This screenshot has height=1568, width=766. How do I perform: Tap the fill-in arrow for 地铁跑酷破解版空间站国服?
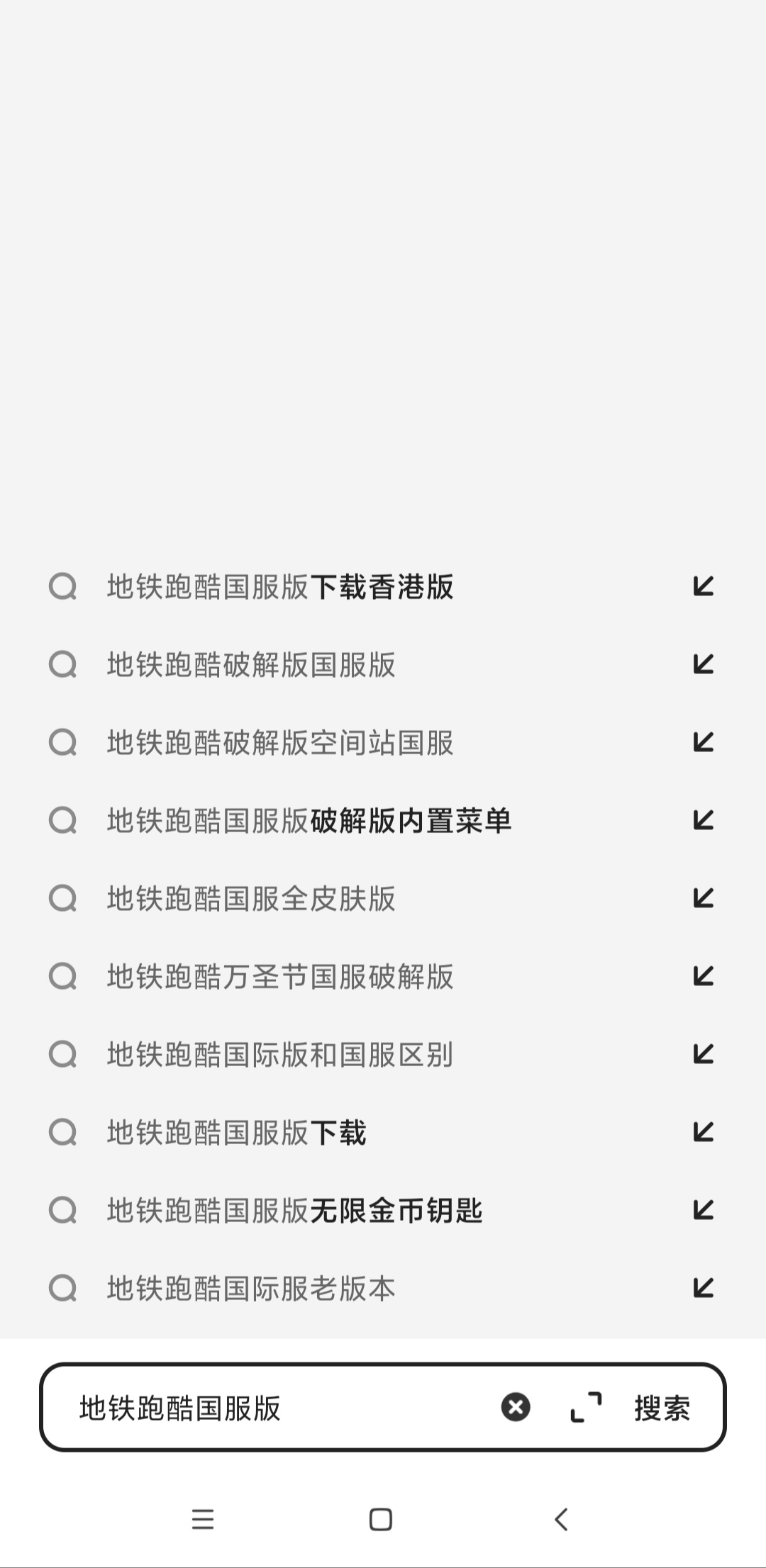(x=703, y=742)
